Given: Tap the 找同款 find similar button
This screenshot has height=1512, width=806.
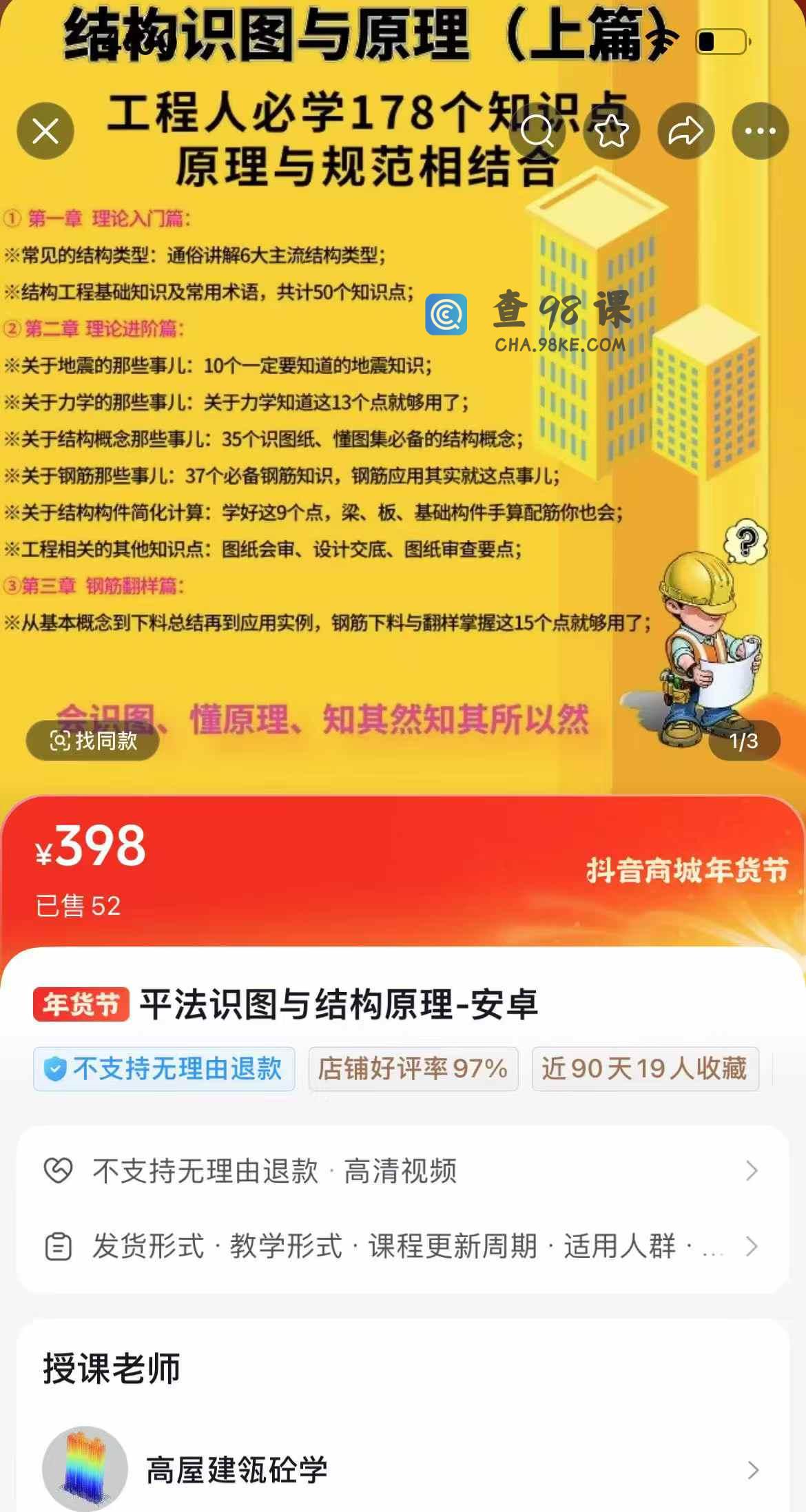Looking at the screenshot, I should pyautogui.click(x=93, y=741).
